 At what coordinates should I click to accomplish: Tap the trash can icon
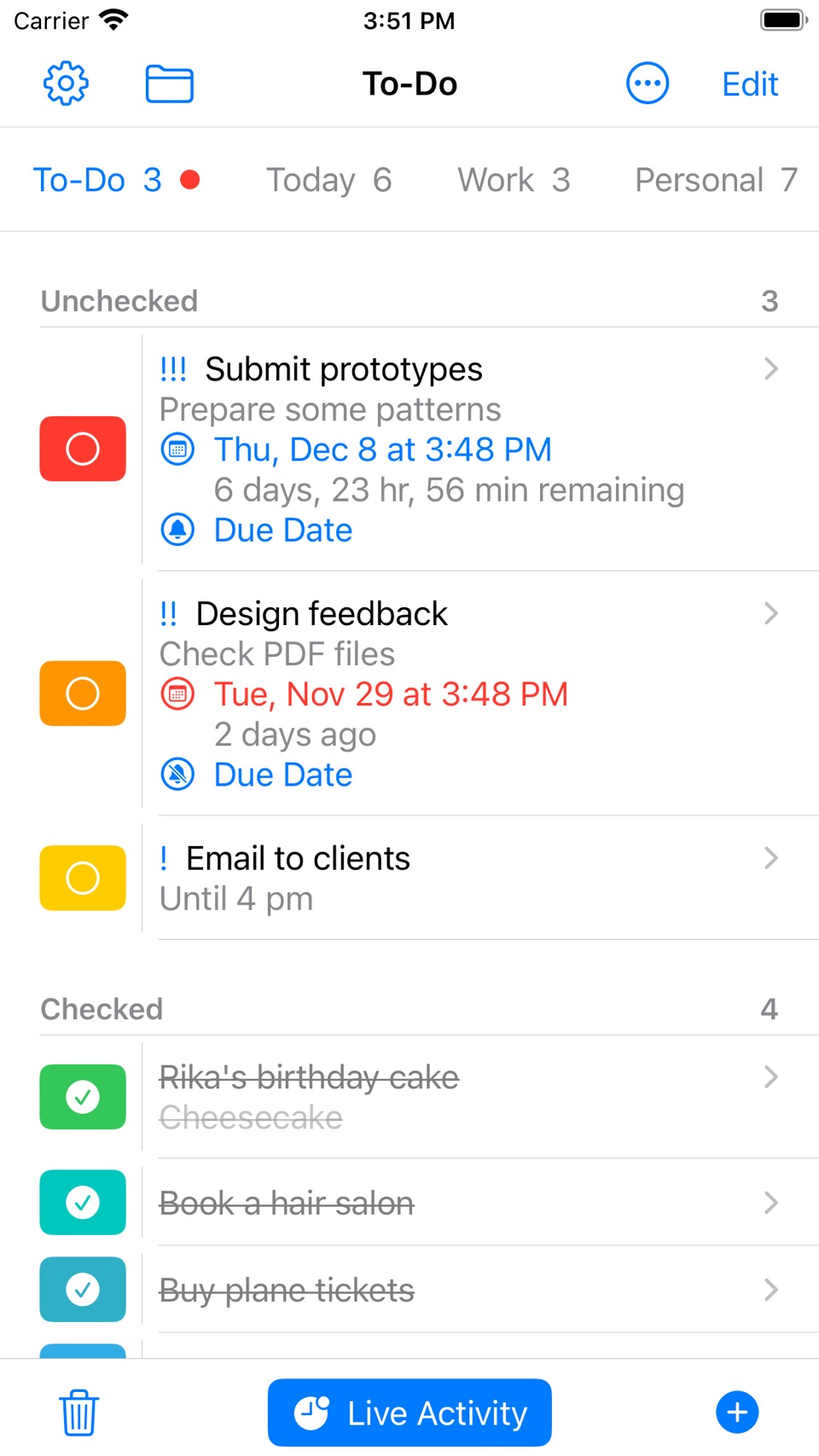point(78,1412)
